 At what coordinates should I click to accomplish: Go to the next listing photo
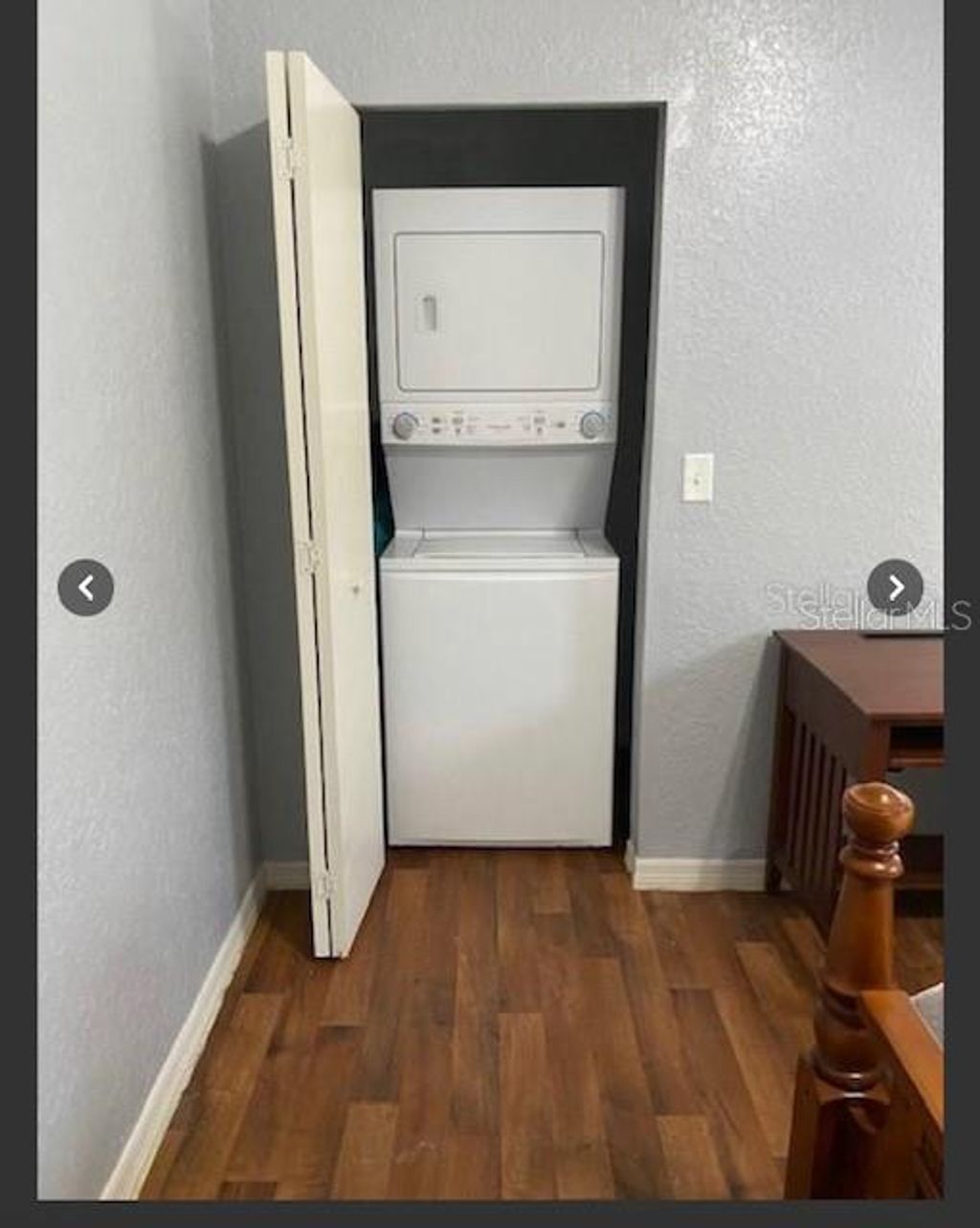[895, 587]
